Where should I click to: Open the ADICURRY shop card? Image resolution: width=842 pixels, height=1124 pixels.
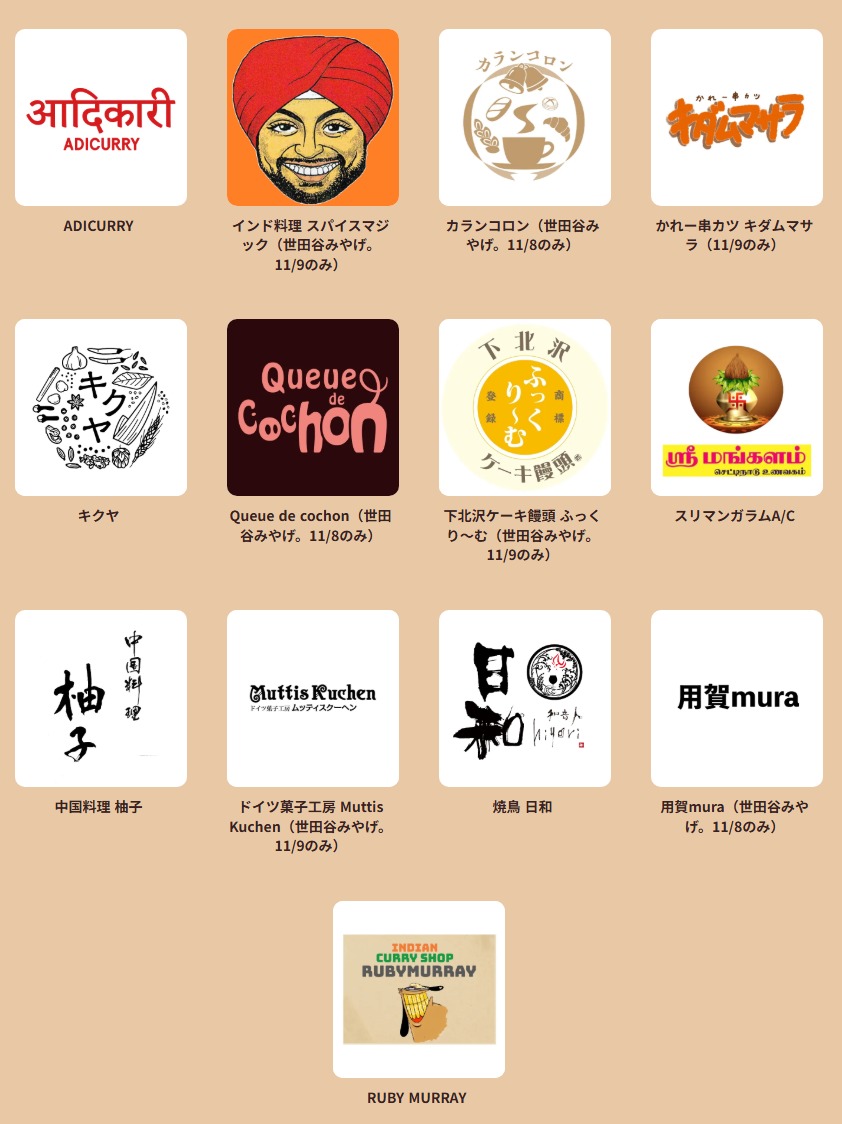coord(101,118)
